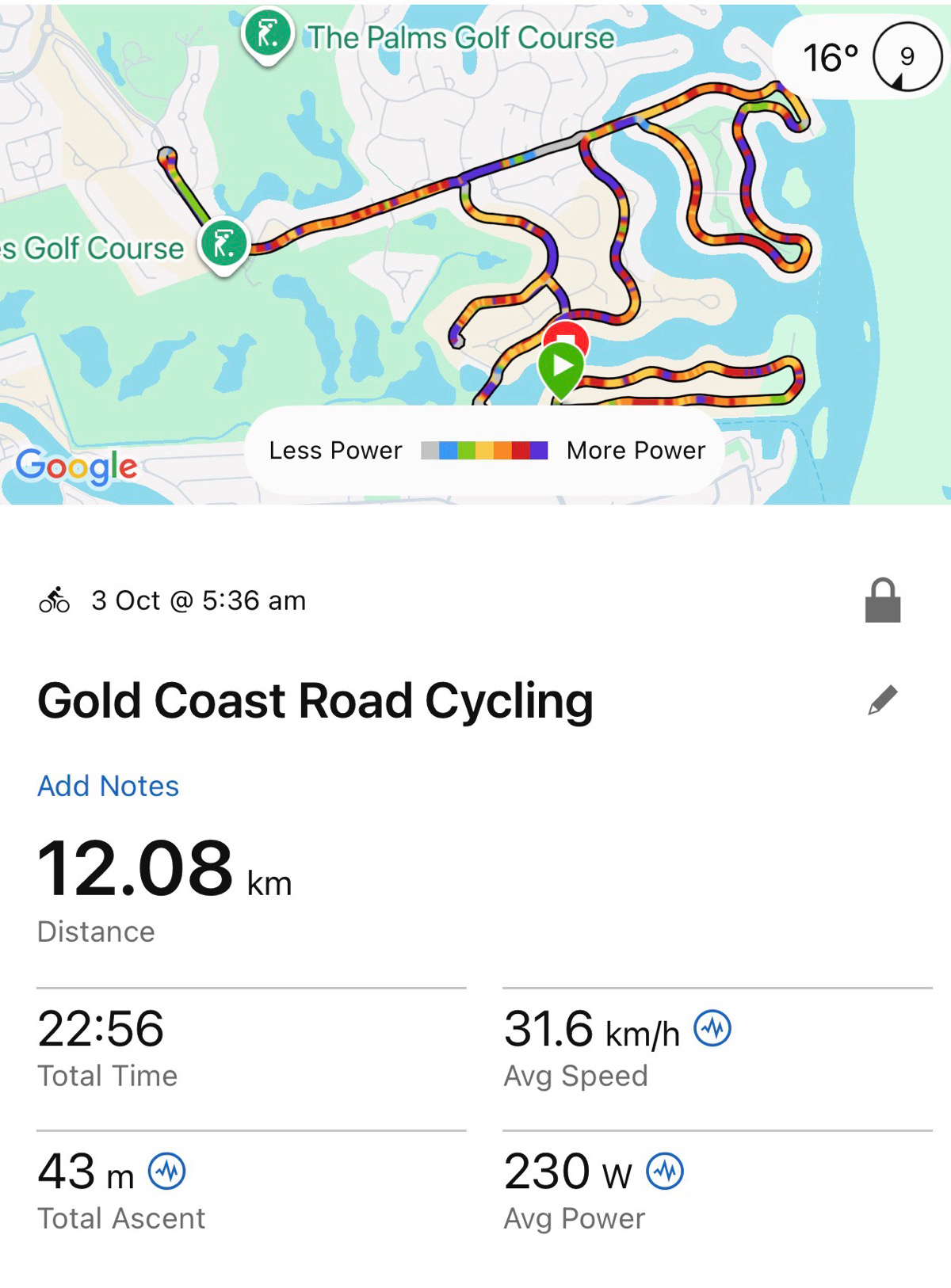Tap the info icon beside Total Ascent
Screen dimensions: 951x1288
click(x=167, y=1171)
